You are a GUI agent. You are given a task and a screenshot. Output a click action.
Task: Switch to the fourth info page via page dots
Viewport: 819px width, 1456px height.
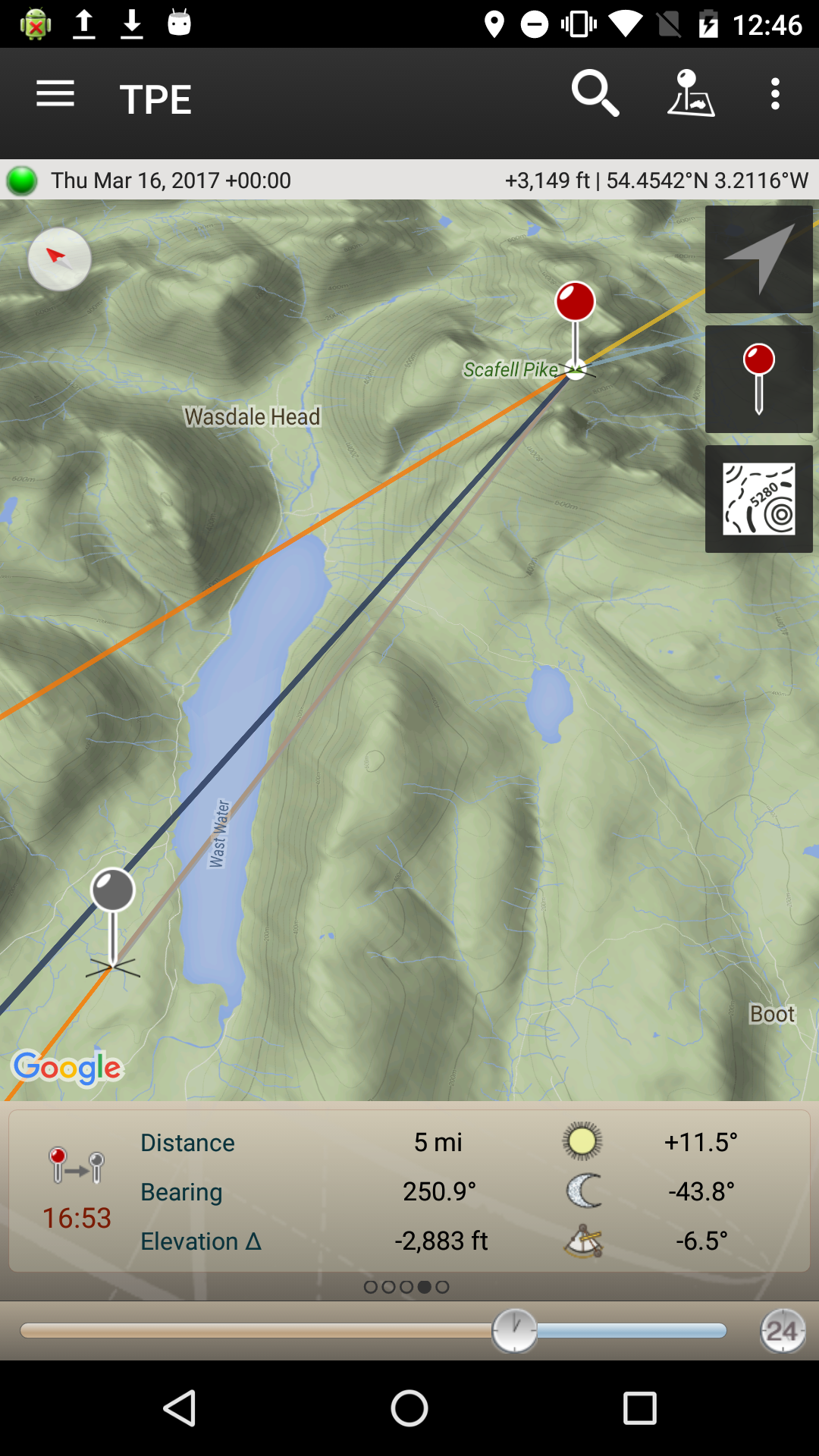pyautogui.click(x=423, y=1286)
